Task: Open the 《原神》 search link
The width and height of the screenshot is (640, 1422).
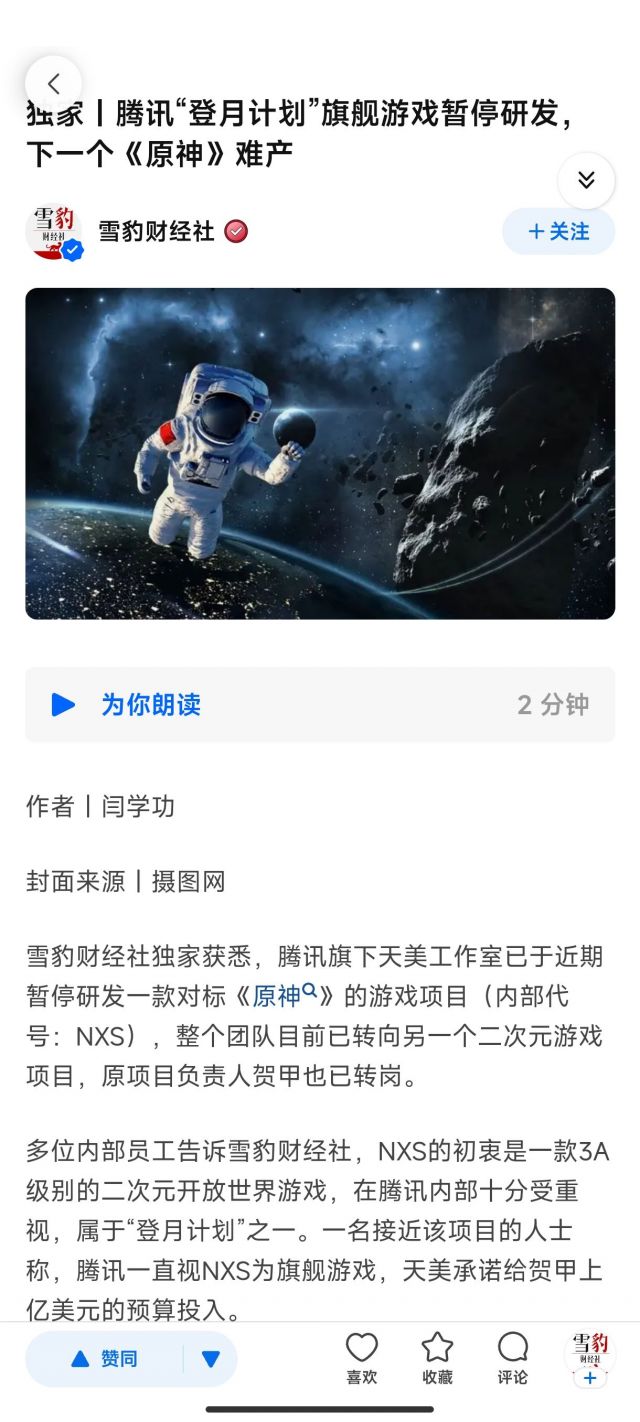Action: [x=284, y=995]
